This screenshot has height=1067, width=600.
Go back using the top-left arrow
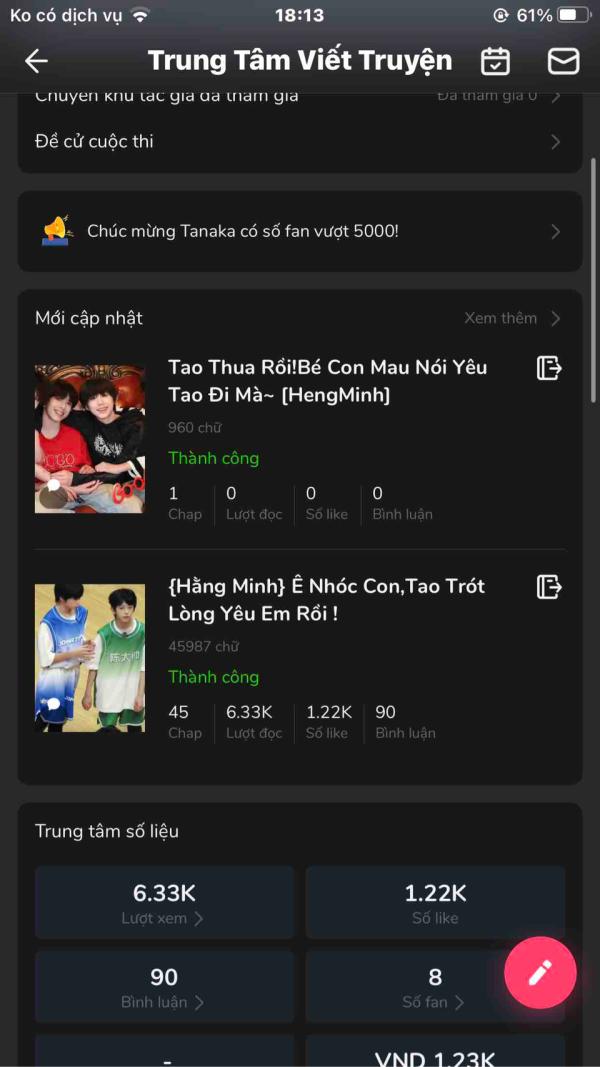[x=36, y=61]
